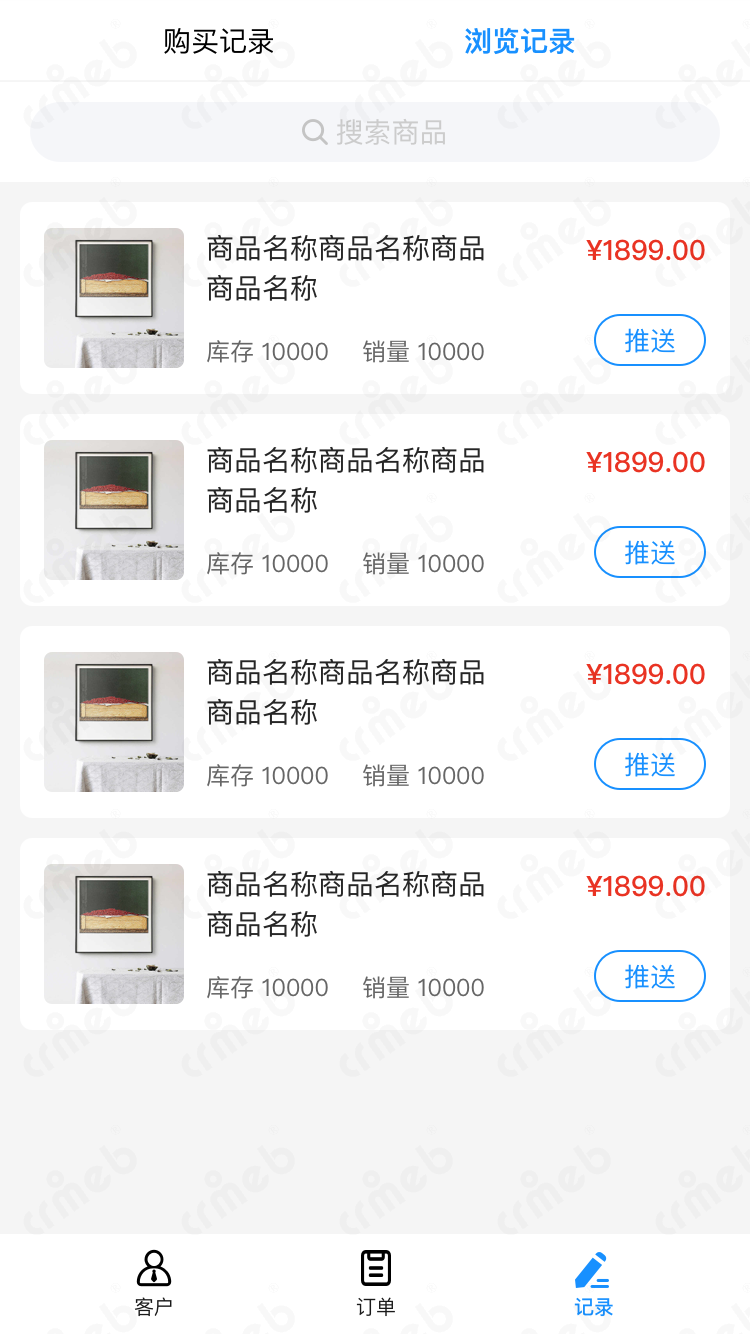Tap 推送 on the second product card
The image size is (750, 1334).
coord(650,553)
